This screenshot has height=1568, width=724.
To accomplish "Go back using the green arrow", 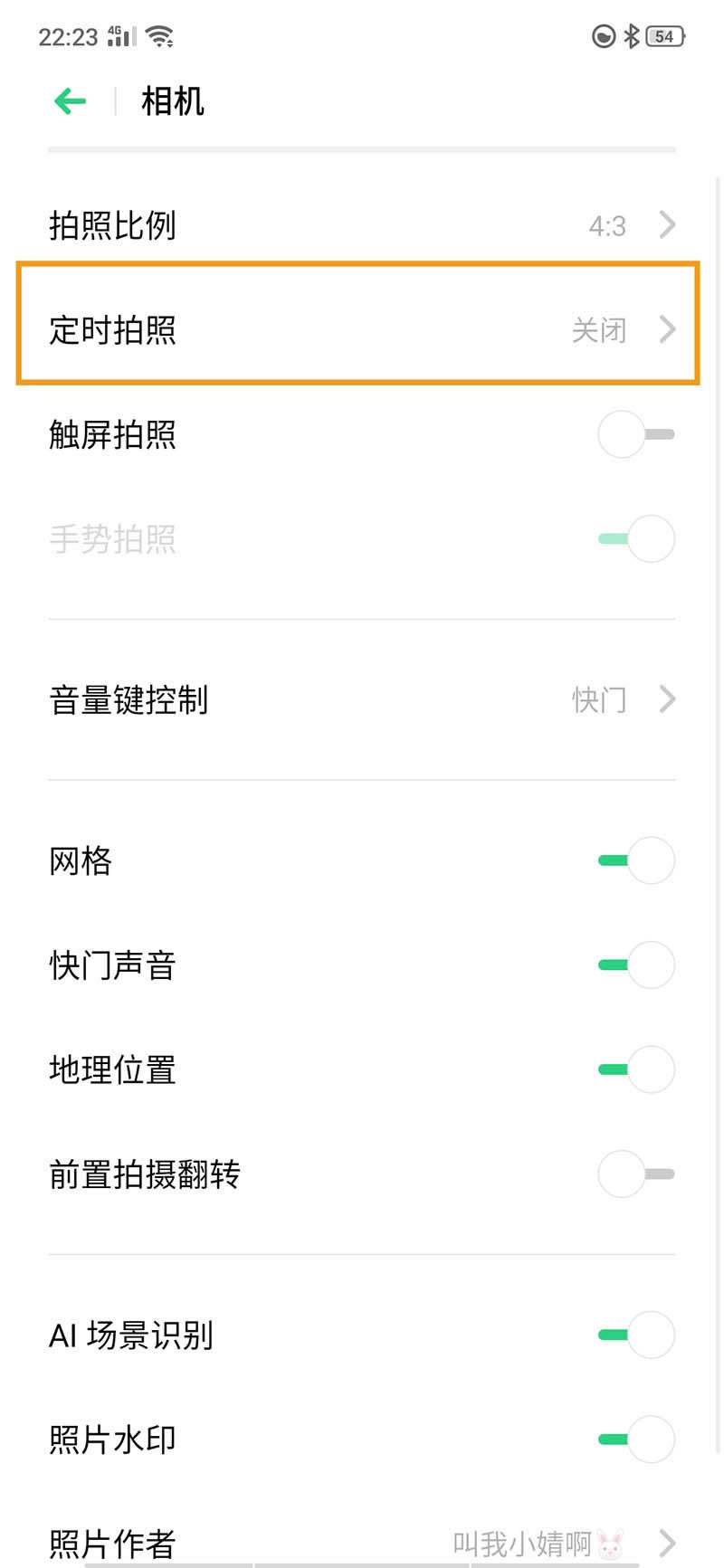I will [71, 101].
